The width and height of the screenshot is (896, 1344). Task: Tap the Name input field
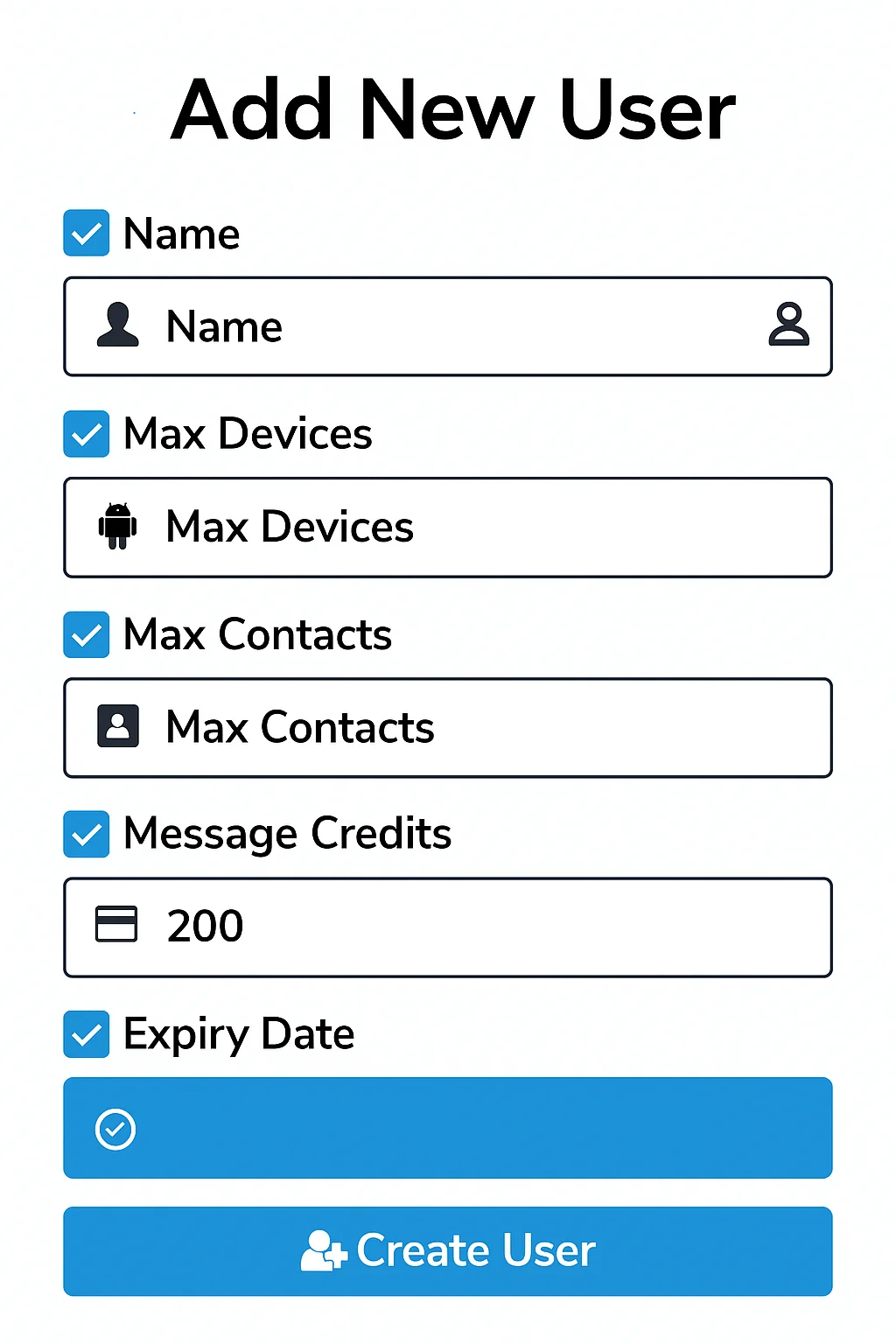(446, 326)
